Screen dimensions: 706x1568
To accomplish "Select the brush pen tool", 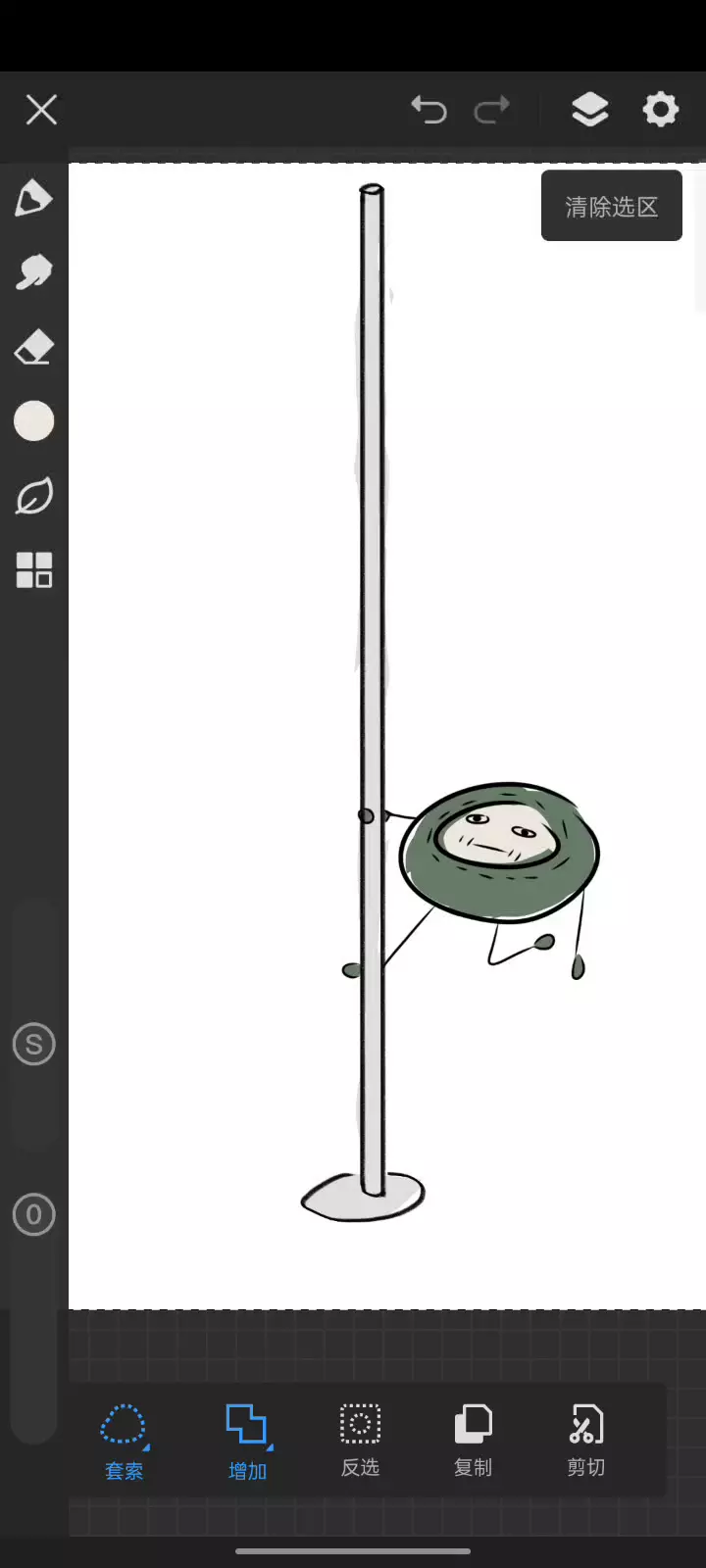I will pyautogui.click(x=33, y=198).
